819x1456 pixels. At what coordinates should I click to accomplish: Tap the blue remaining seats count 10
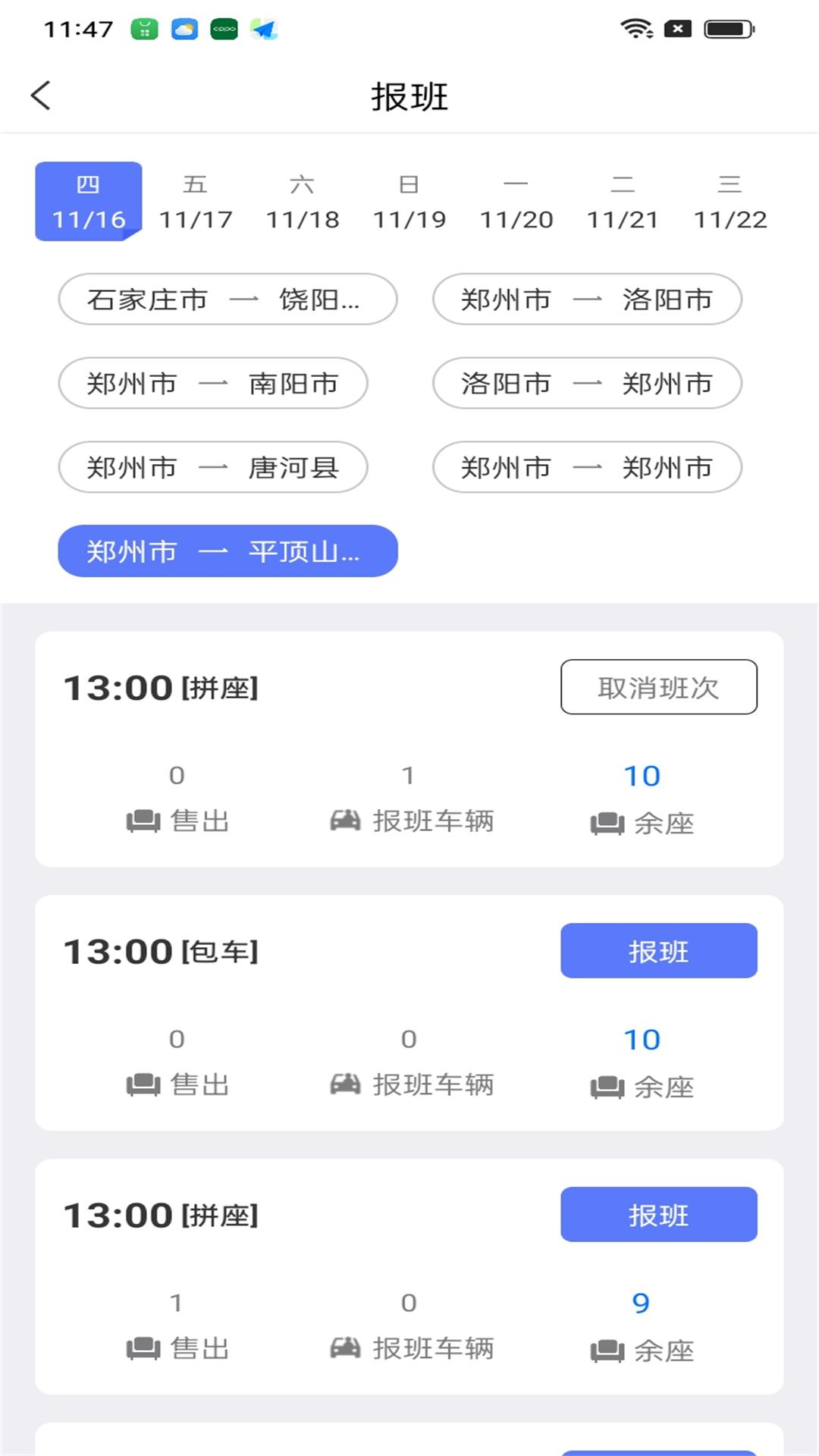tap(642, 775)
